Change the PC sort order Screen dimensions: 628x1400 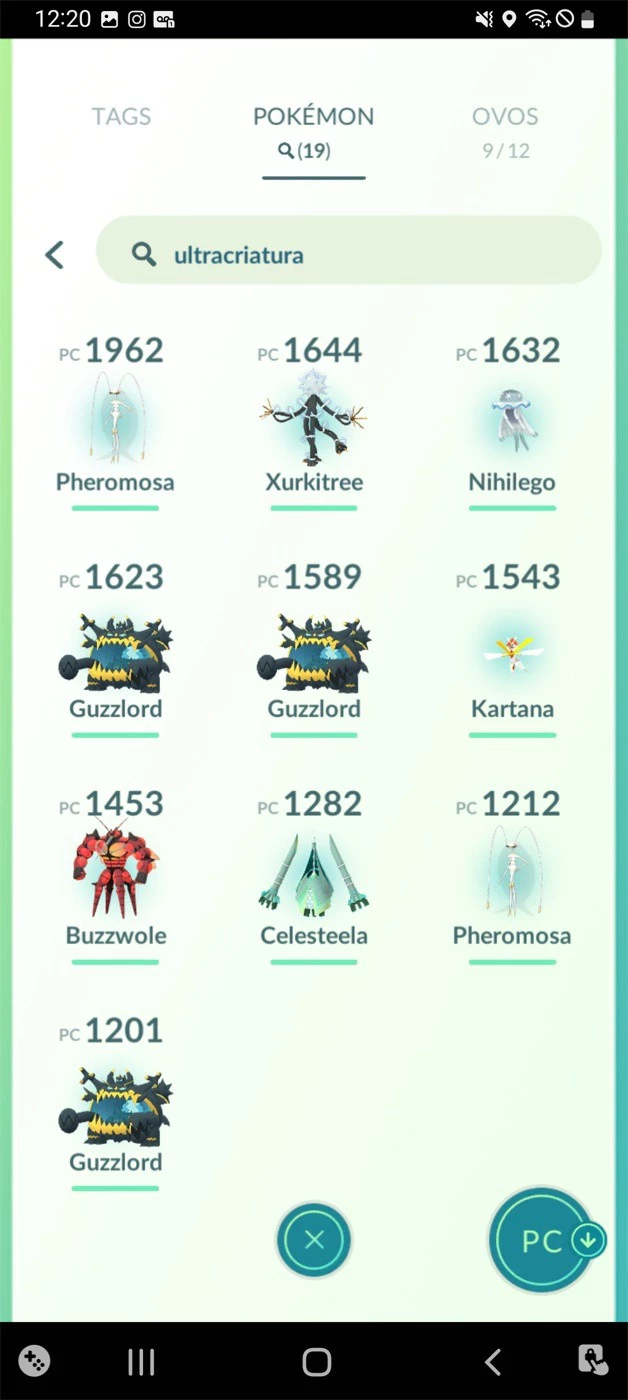(x=543, y=1241)
